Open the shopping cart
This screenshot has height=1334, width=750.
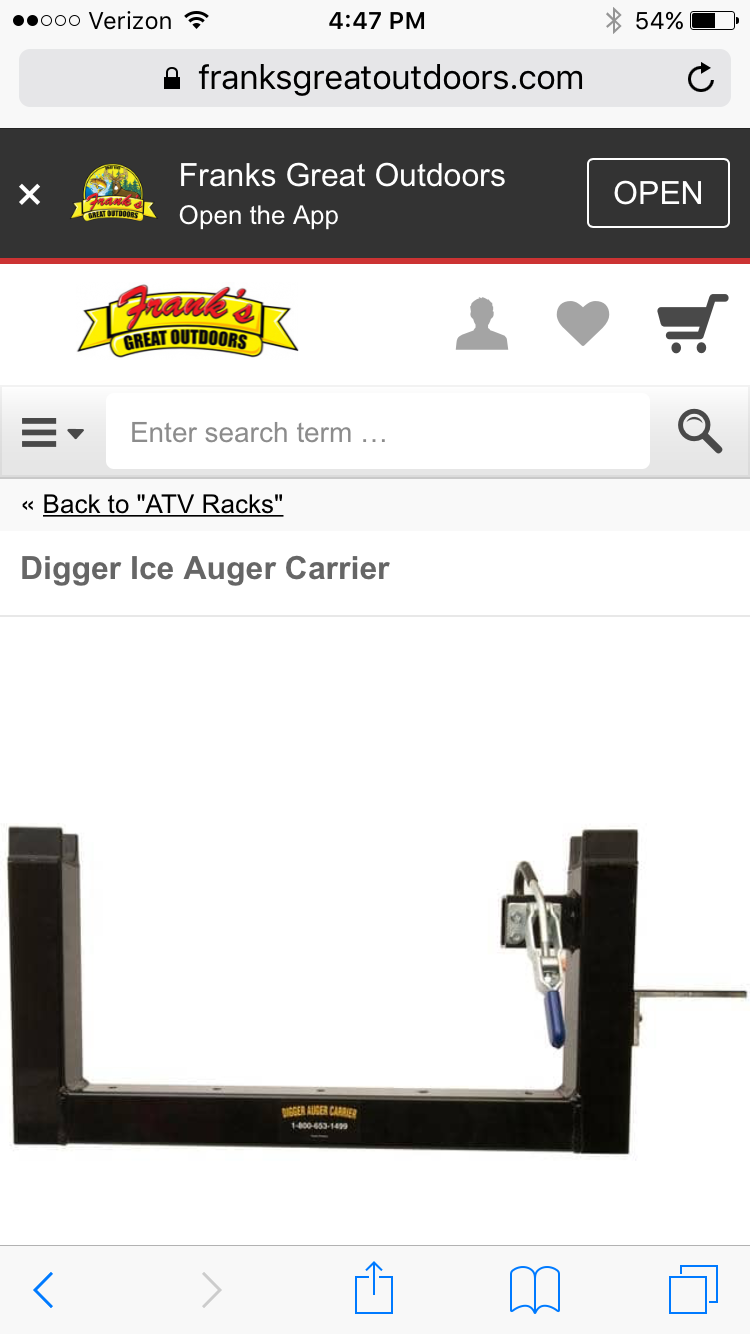click(692, 323)
